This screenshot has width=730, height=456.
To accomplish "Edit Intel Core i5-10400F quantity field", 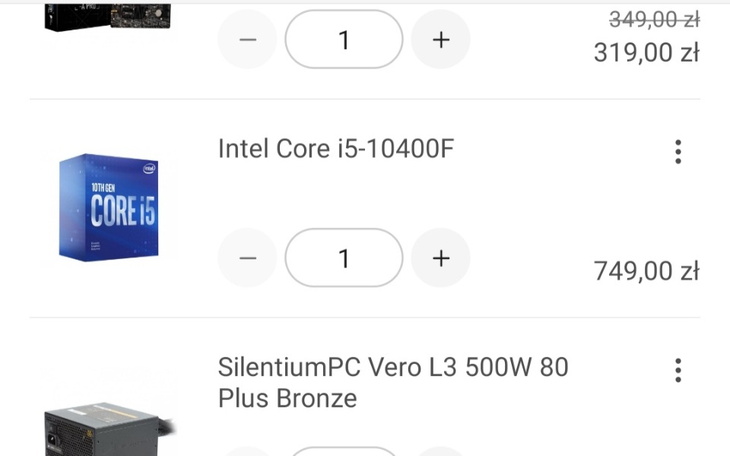I will pos(344,258).
